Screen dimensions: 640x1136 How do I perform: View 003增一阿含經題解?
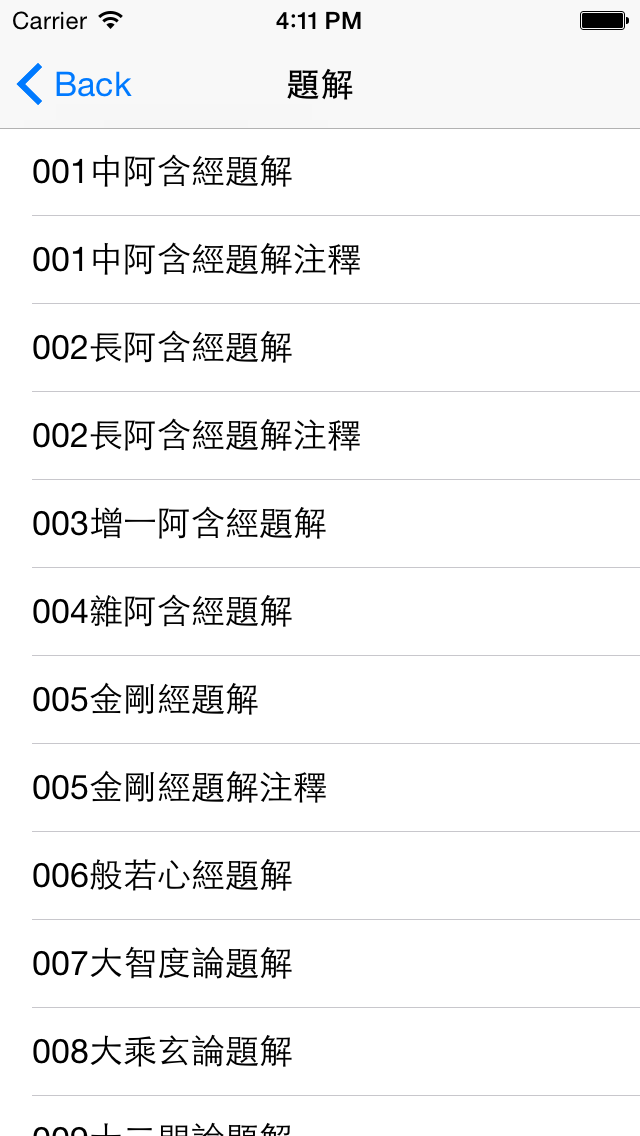click(179, 524)
